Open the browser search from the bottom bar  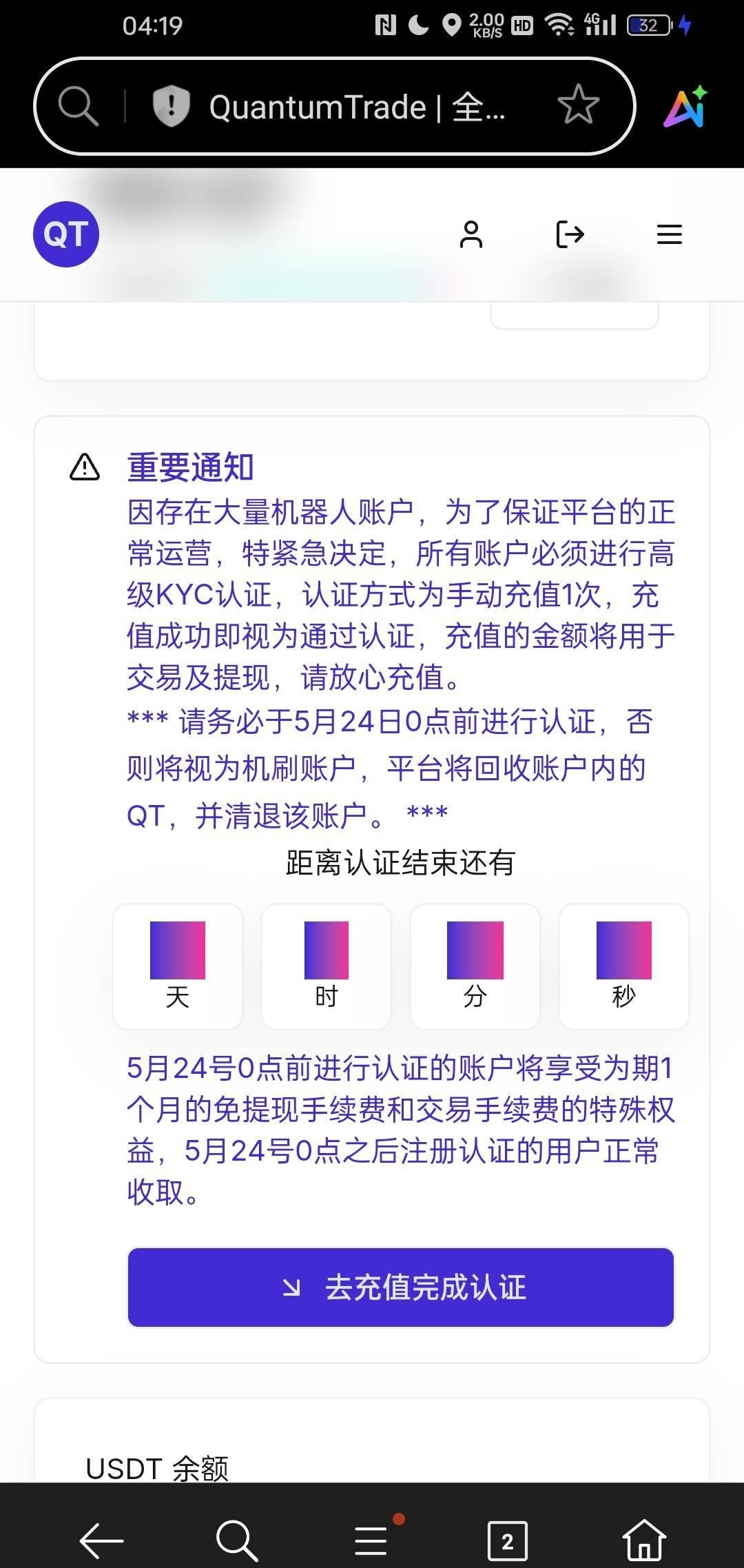pos(236,1541)
